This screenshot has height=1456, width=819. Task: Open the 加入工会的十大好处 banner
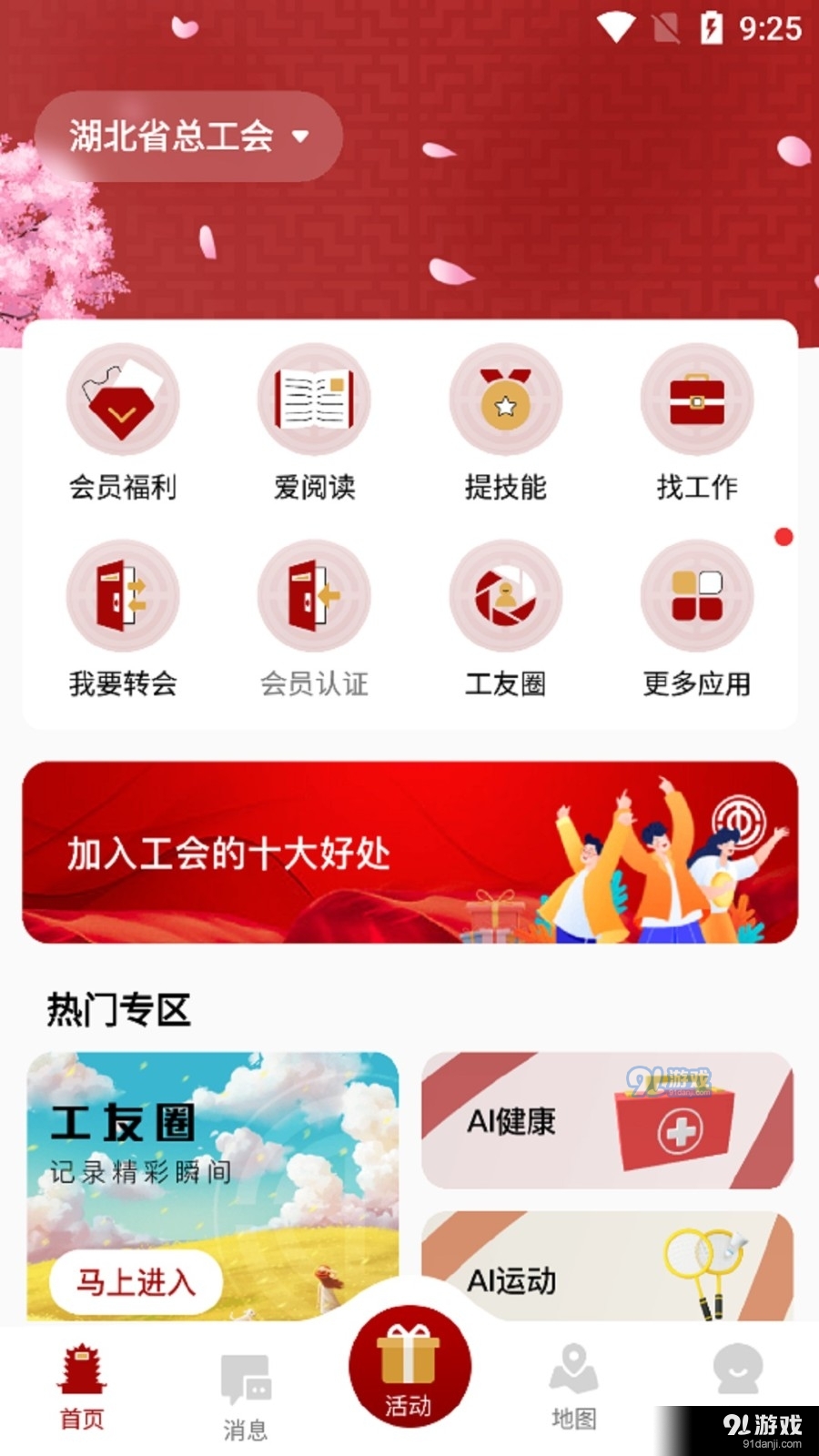click(x=409, y=851)
